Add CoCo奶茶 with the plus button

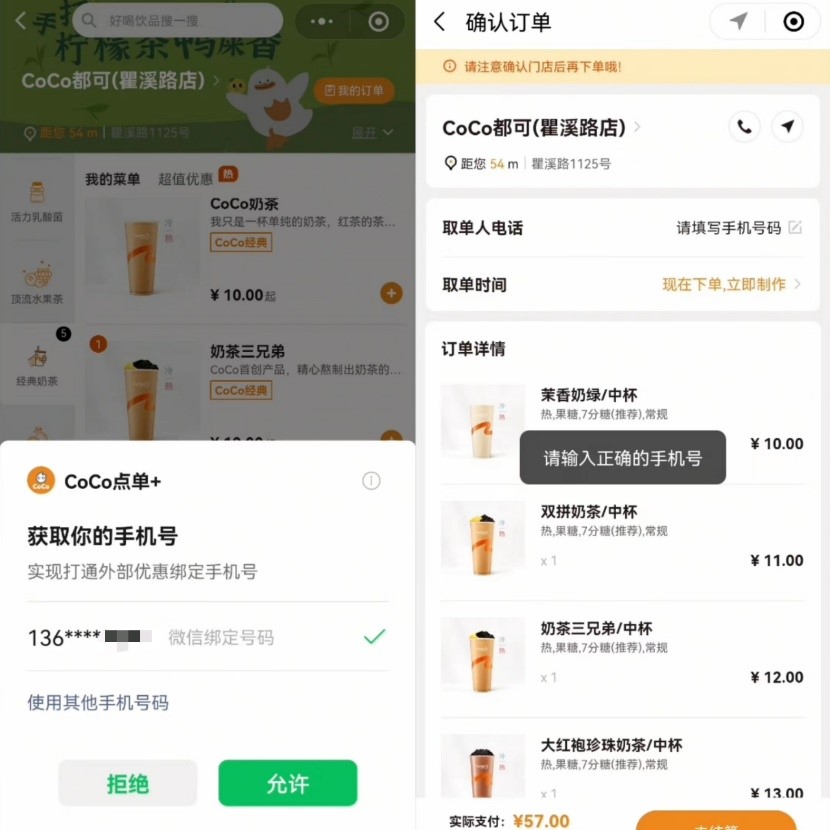(x=391, y=294)
